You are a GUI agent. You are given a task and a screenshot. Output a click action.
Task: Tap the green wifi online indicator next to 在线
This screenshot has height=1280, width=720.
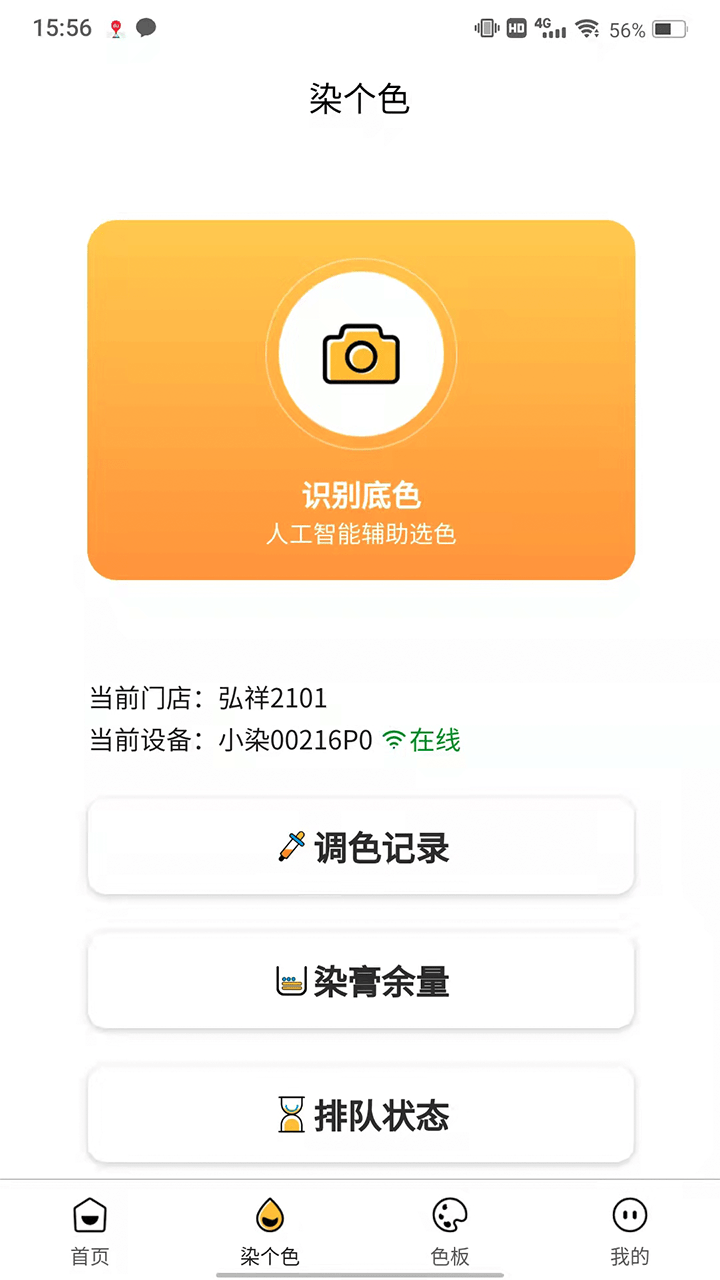pyautogui.click(x=392, y=740)
